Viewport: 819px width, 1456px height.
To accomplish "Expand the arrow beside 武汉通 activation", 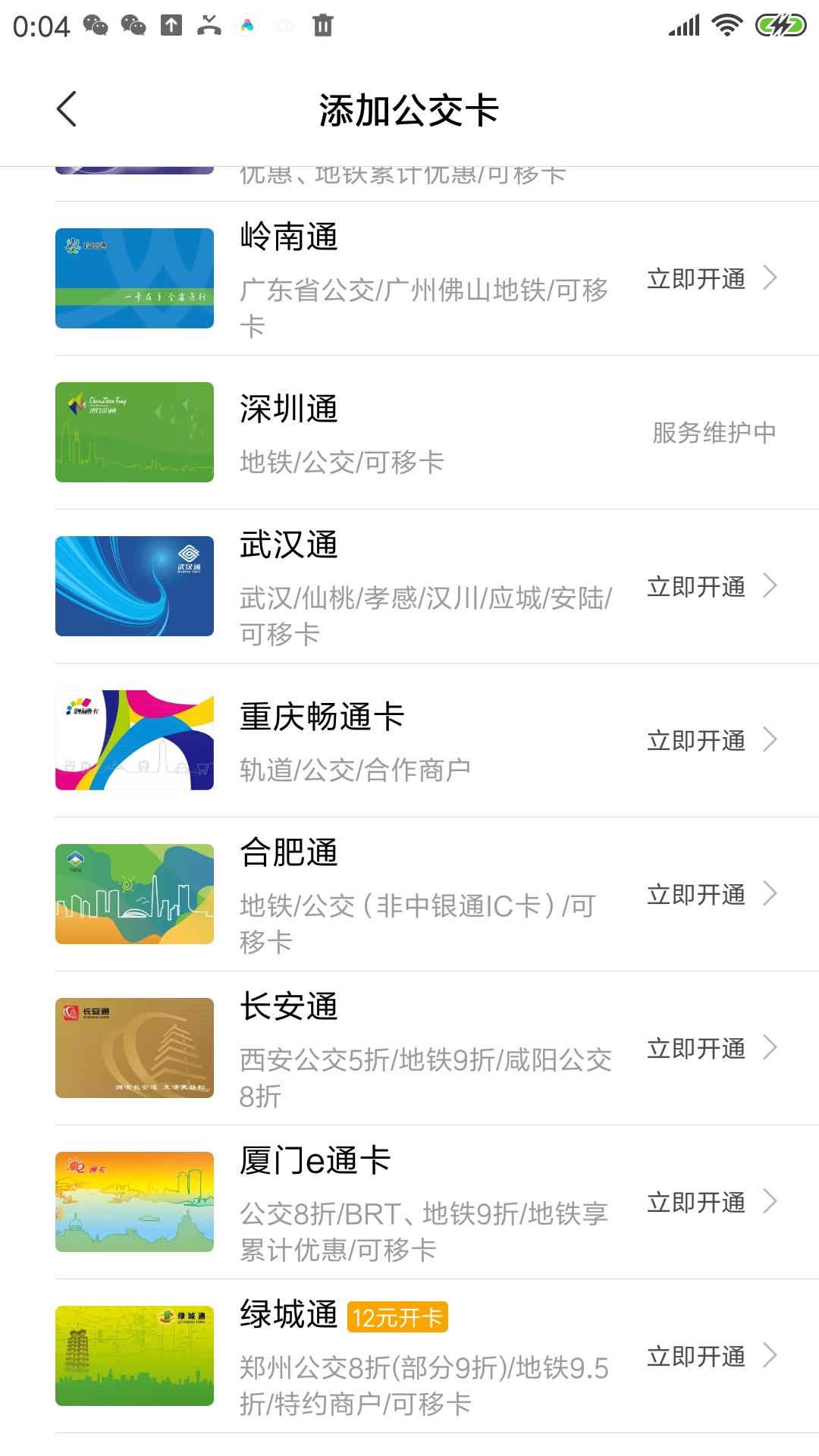I will (771, 586).
